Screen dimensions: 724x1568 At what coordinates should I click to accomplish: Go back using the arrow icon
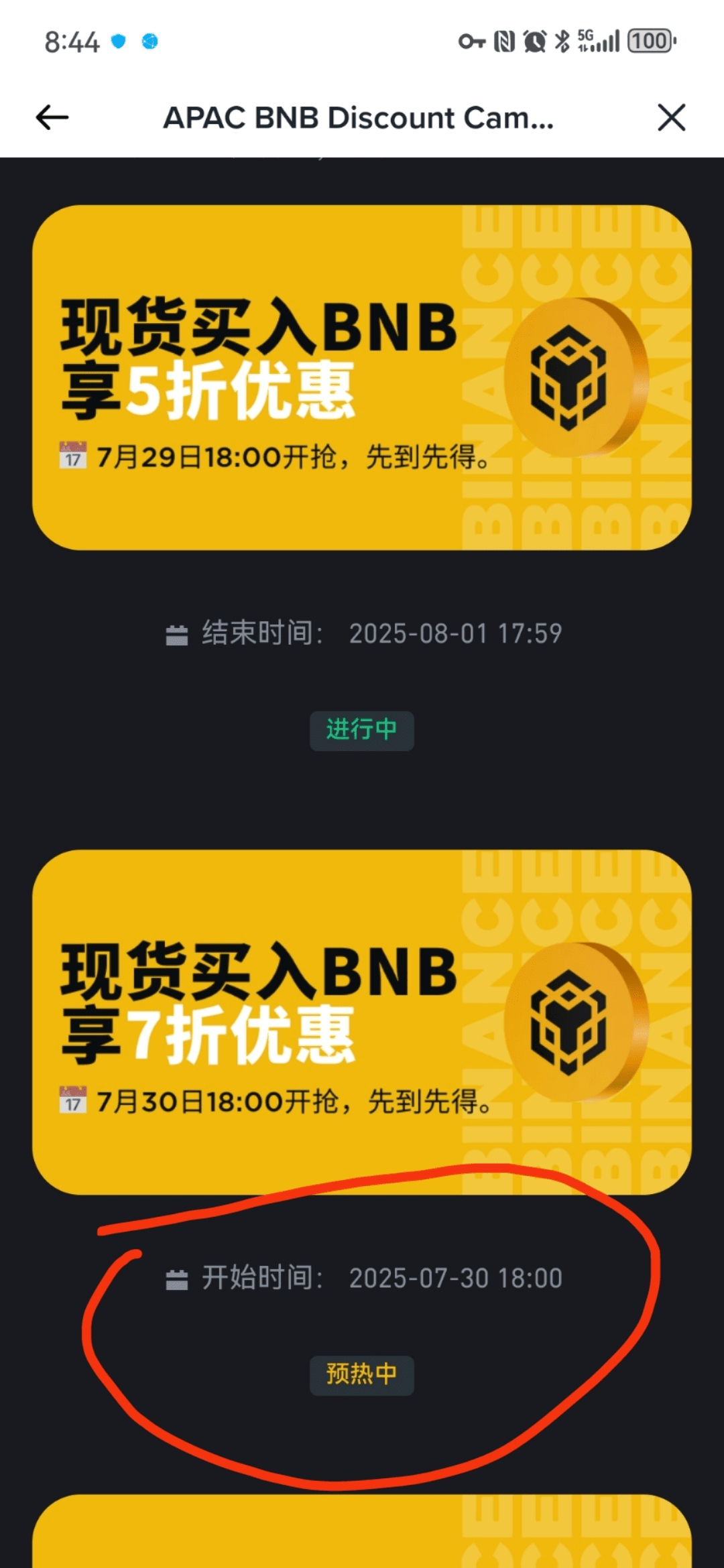click(52, 118)
